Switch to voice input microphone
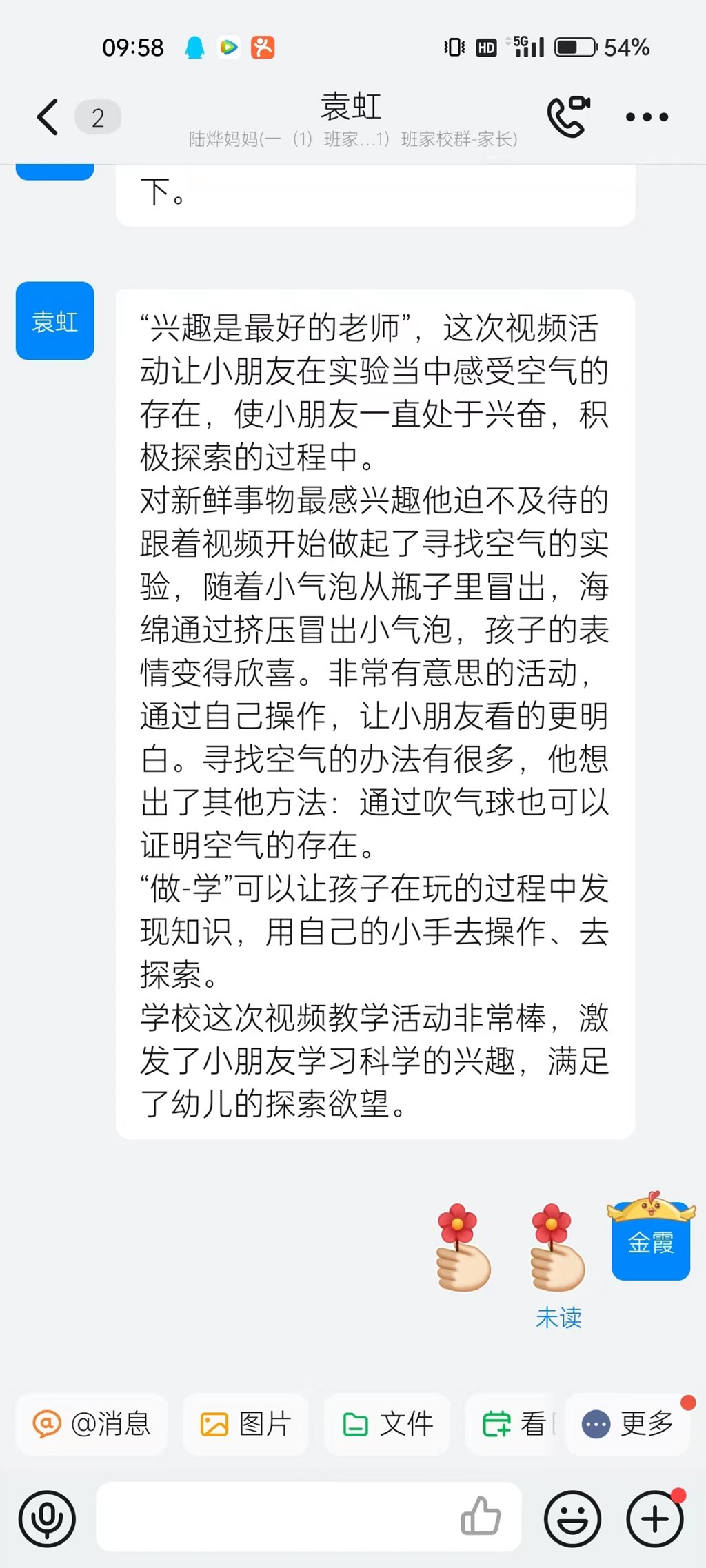The width and height of the screenshot is (706, 1568). coord(47,1518)
